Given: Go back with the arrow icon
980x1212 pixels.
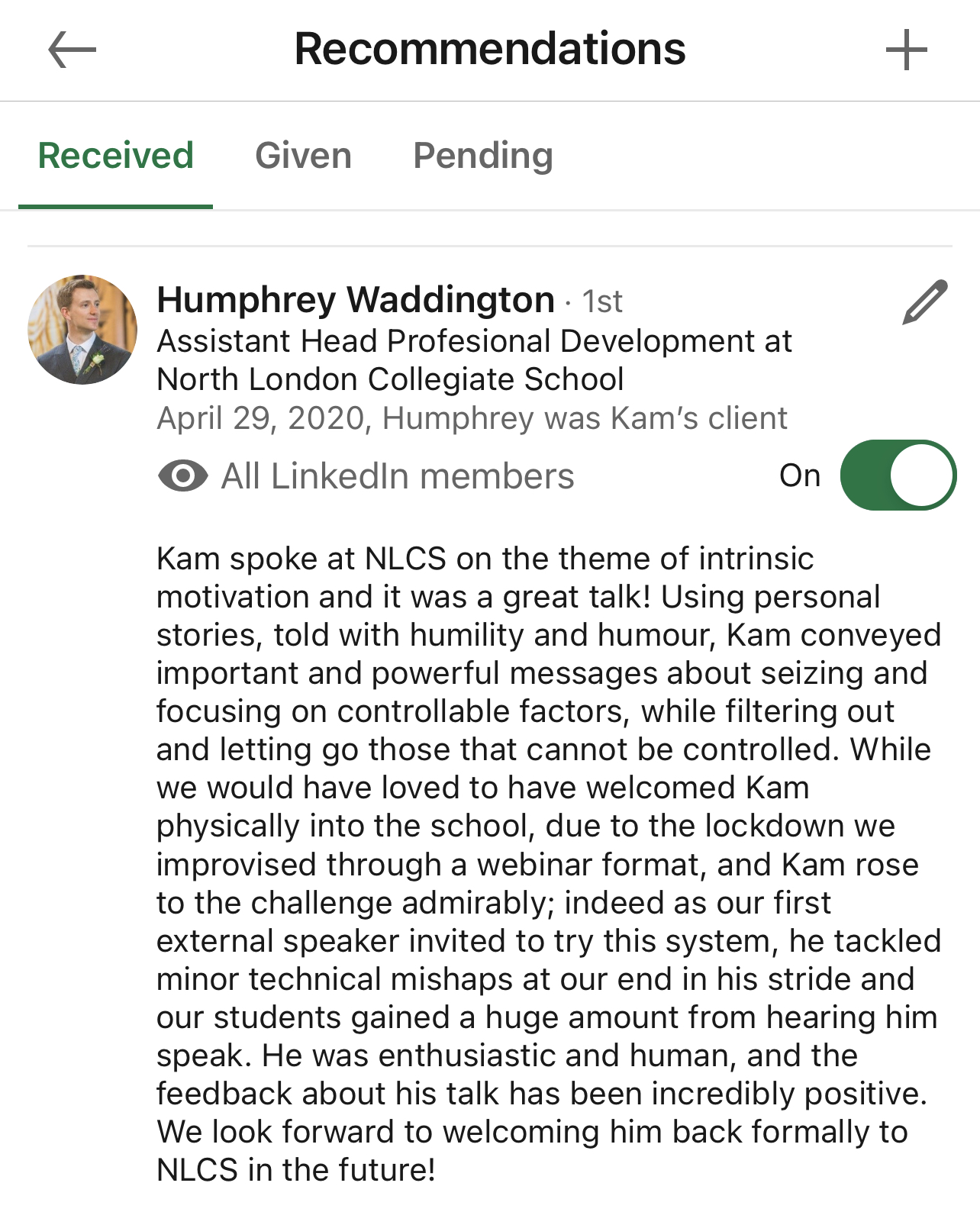Looking at the screenshot, I should (x=72, y=50).
